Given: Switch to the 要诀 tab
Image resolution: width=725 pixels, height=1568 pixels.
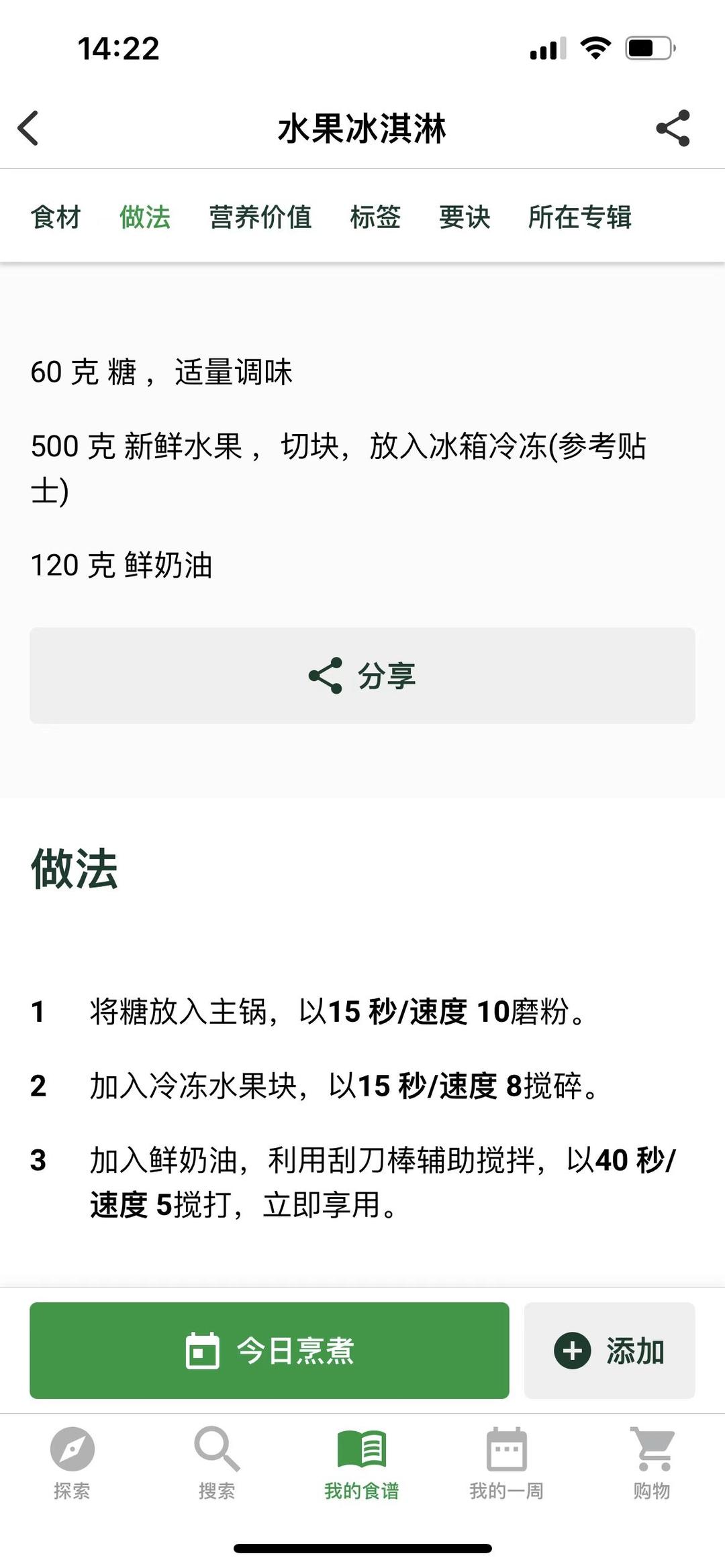Looking at the screenshot, I should (x=465, y=217).
